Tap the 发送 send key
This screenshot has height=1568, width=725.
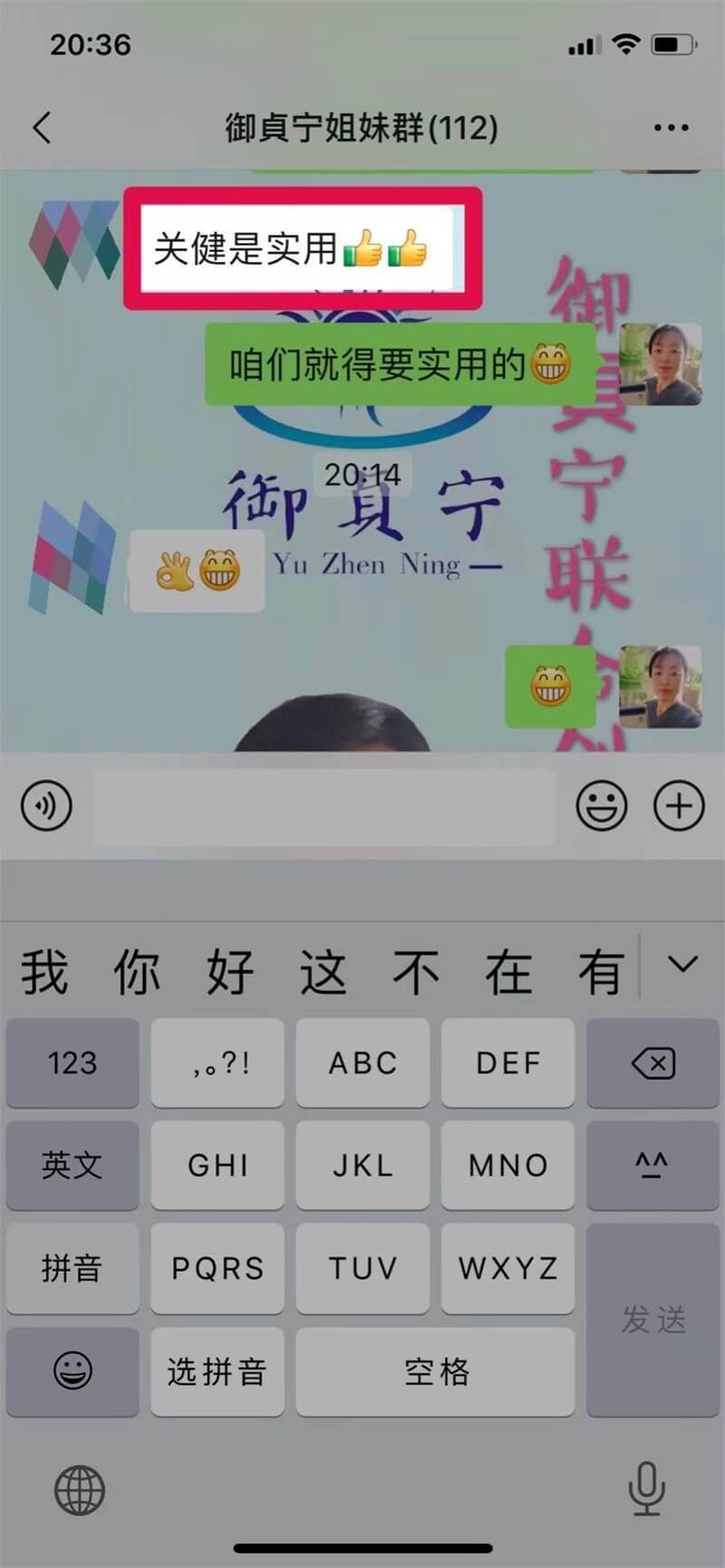(x=652, y=1319)
